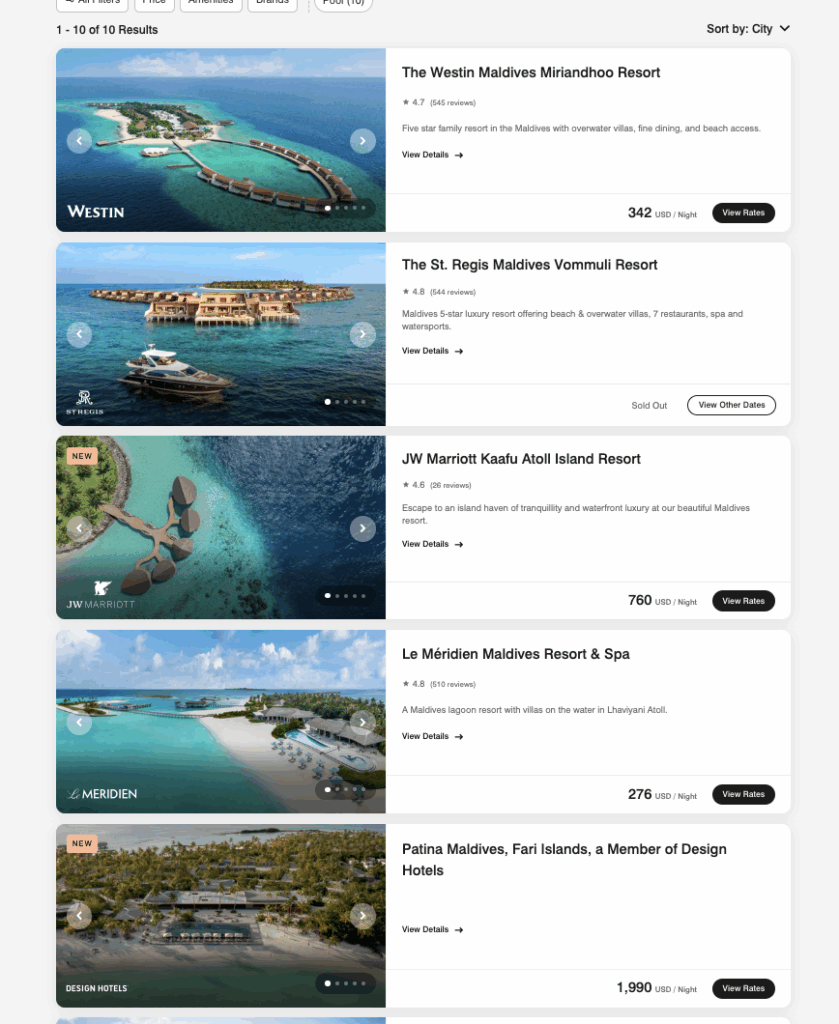This screenshot has width=839, height=1024.
Task: Open the Le Méridien Maldives Resort & Spa title
Action: coord(515,654)
